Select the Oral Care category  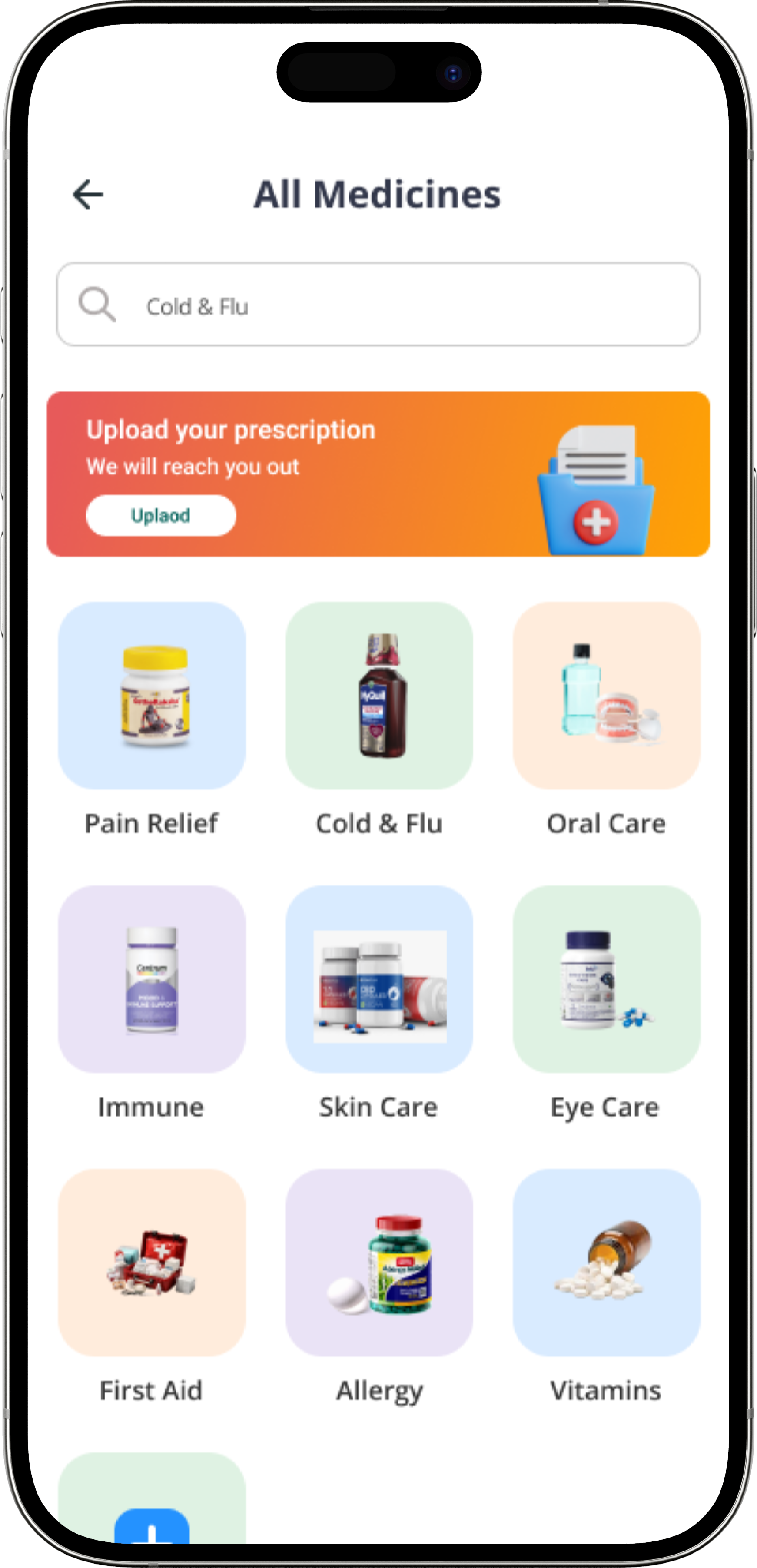pyautogui.click(x=607, y=696)
